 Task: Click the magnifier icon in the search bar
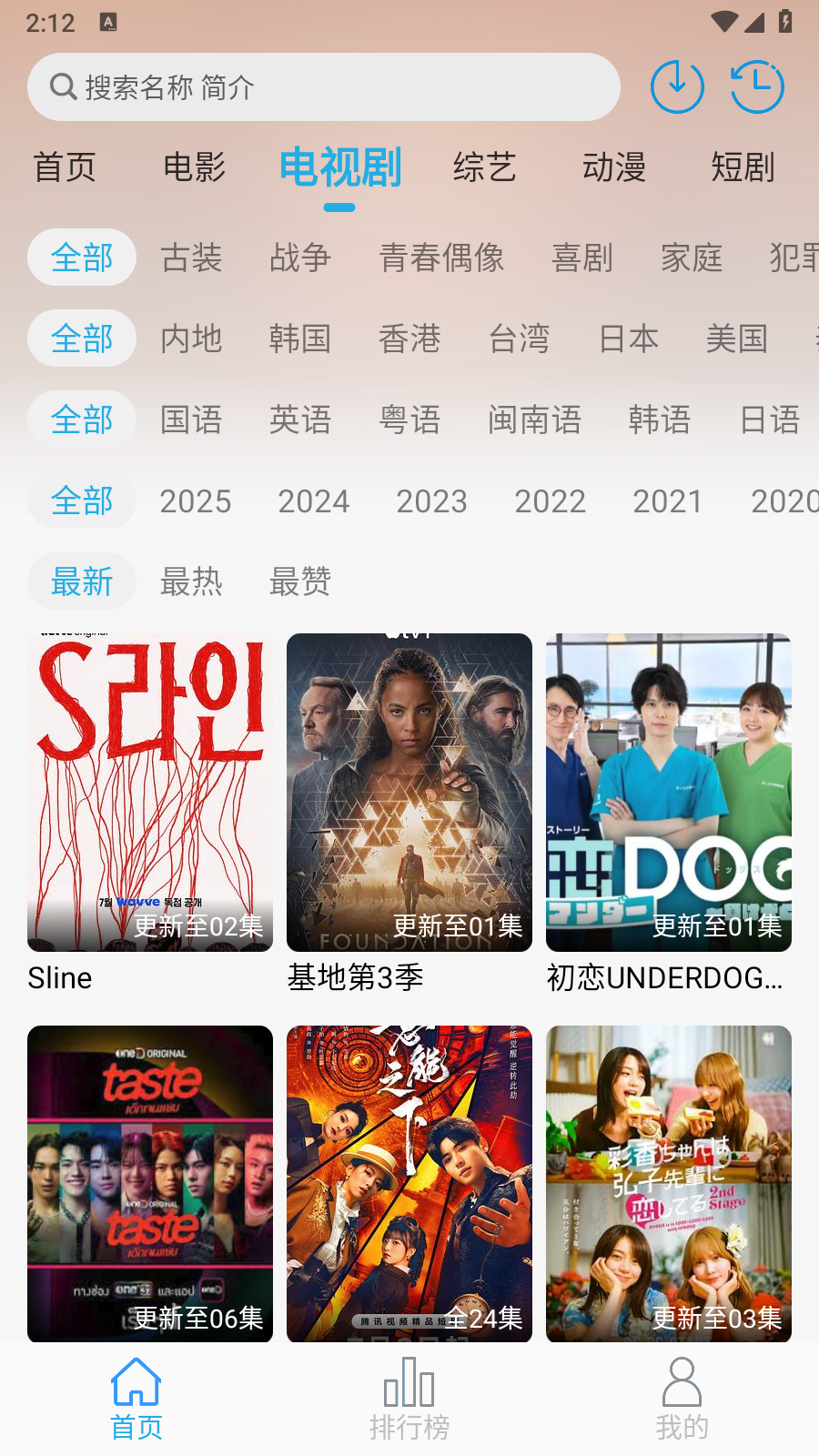tap(62, 86)
